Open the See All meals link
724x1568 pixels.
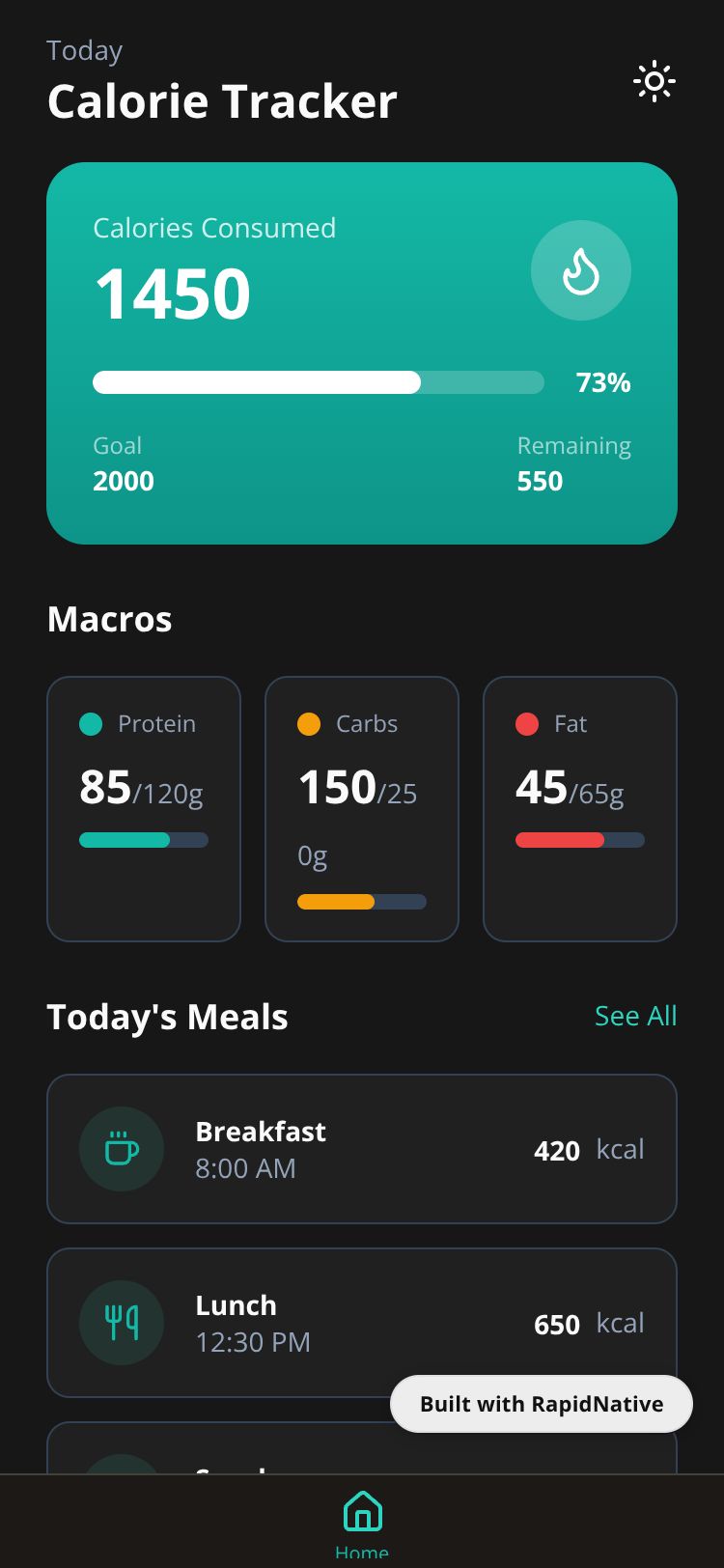point(635,1016)
